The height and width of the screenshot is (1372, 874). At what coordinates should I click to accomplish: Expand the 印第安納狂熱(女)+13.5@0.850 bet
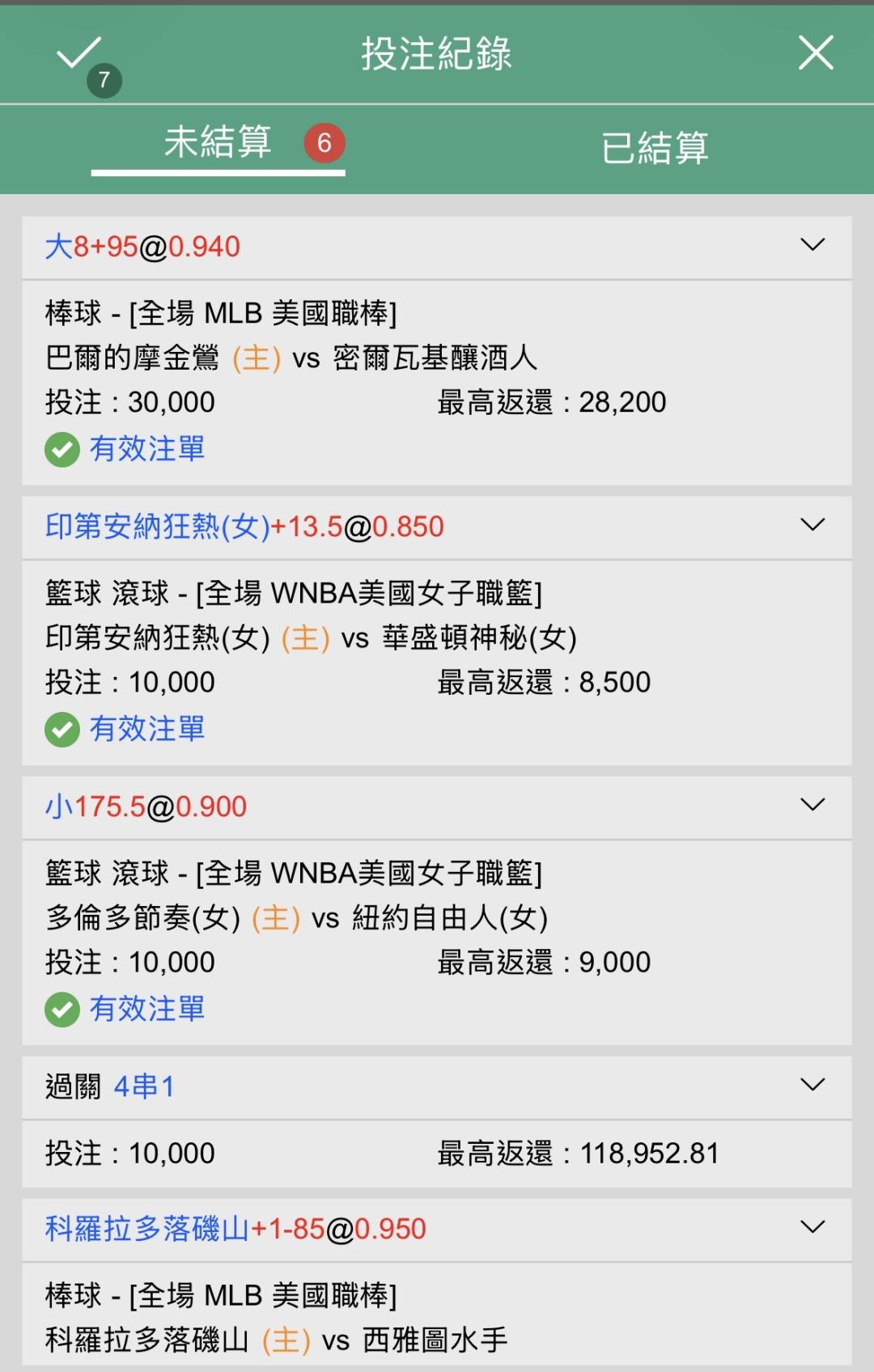coord(812,525)
